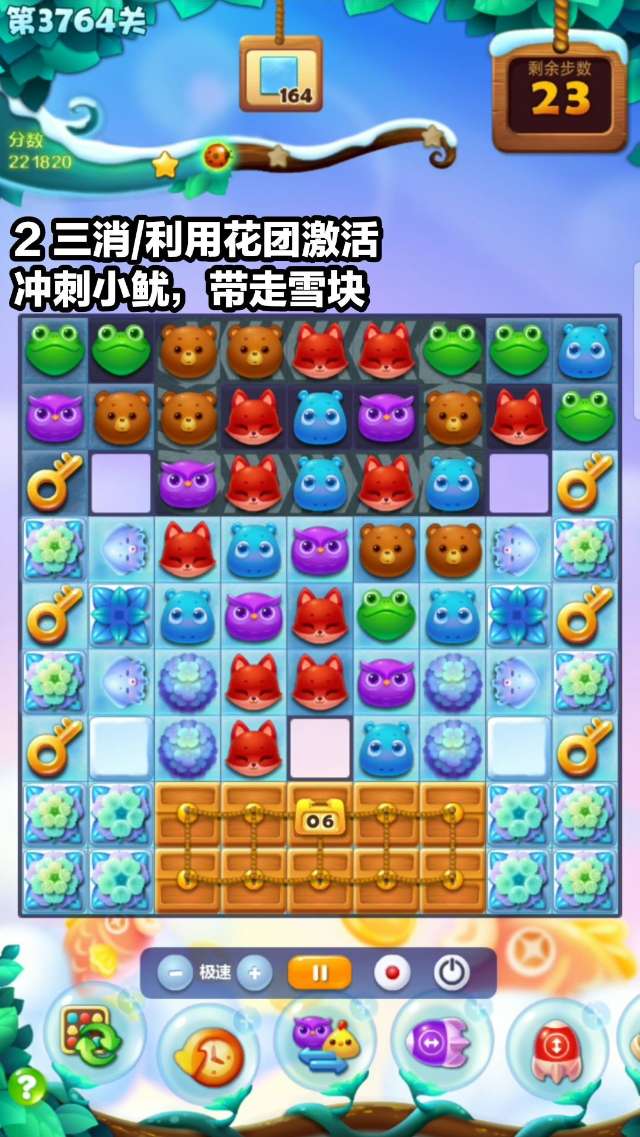Start recording with the red dot button
The width and height of the screenshot is (640, 1137).
pos(391,972)
